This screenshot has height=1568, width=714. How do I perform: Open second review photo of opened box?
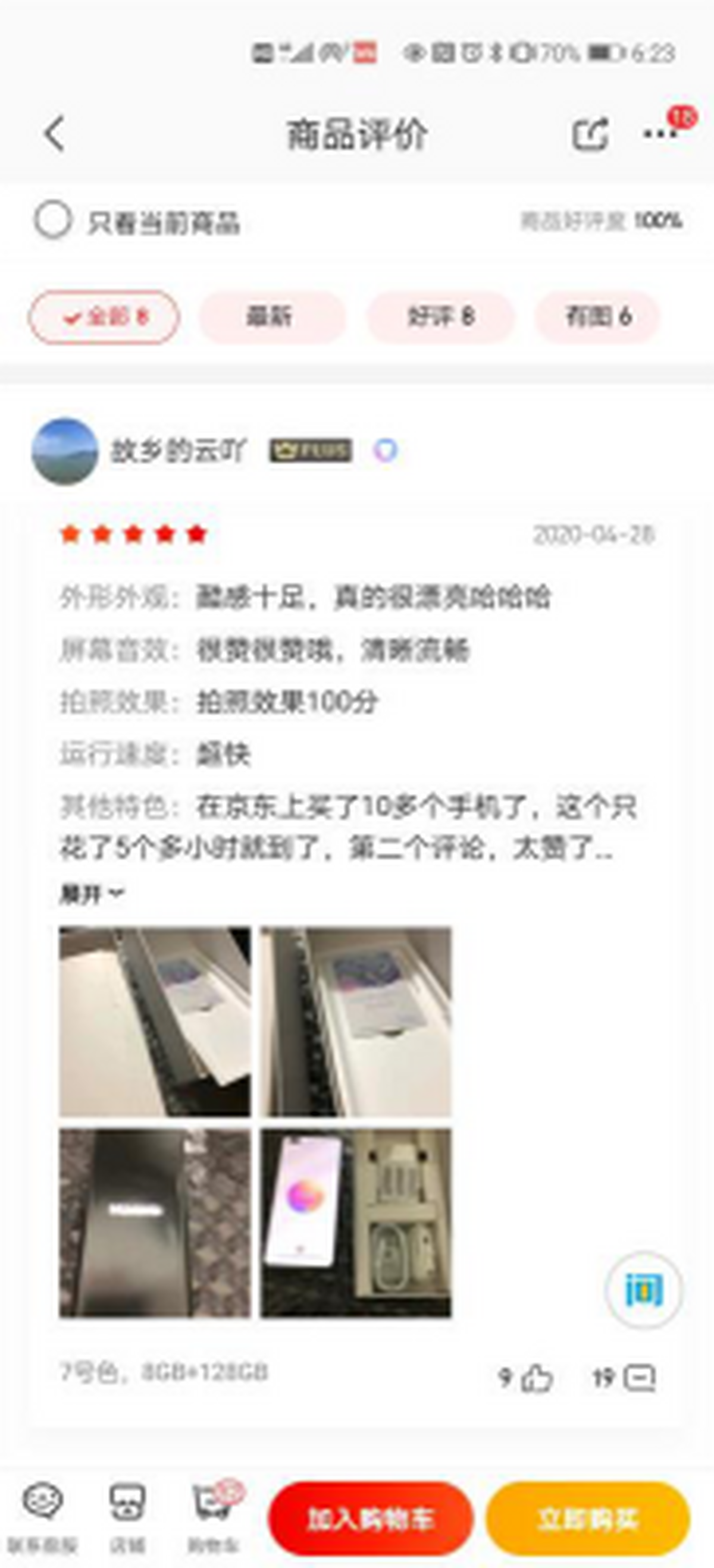[x=356, y=1022]
